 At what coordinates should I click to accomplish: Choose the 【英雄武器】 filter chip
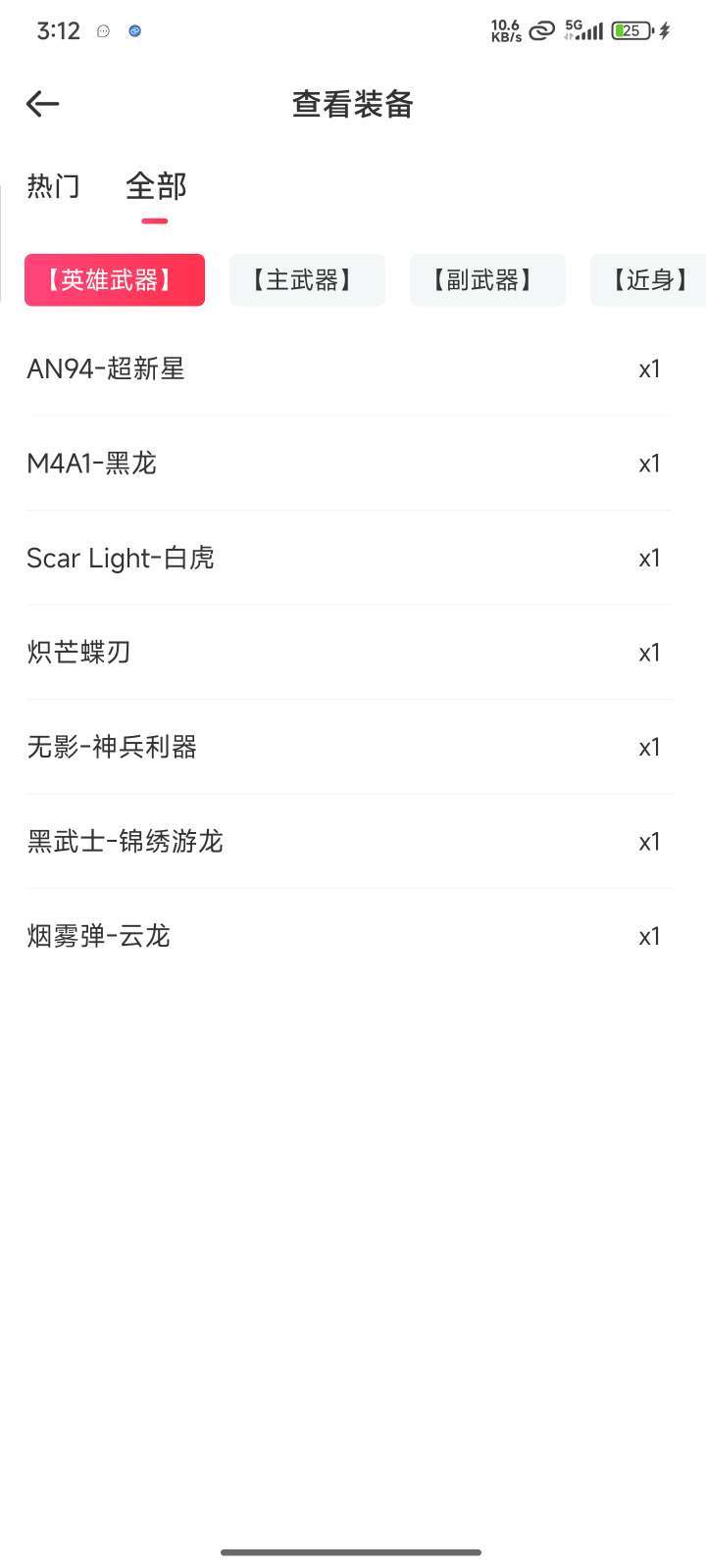115,280
